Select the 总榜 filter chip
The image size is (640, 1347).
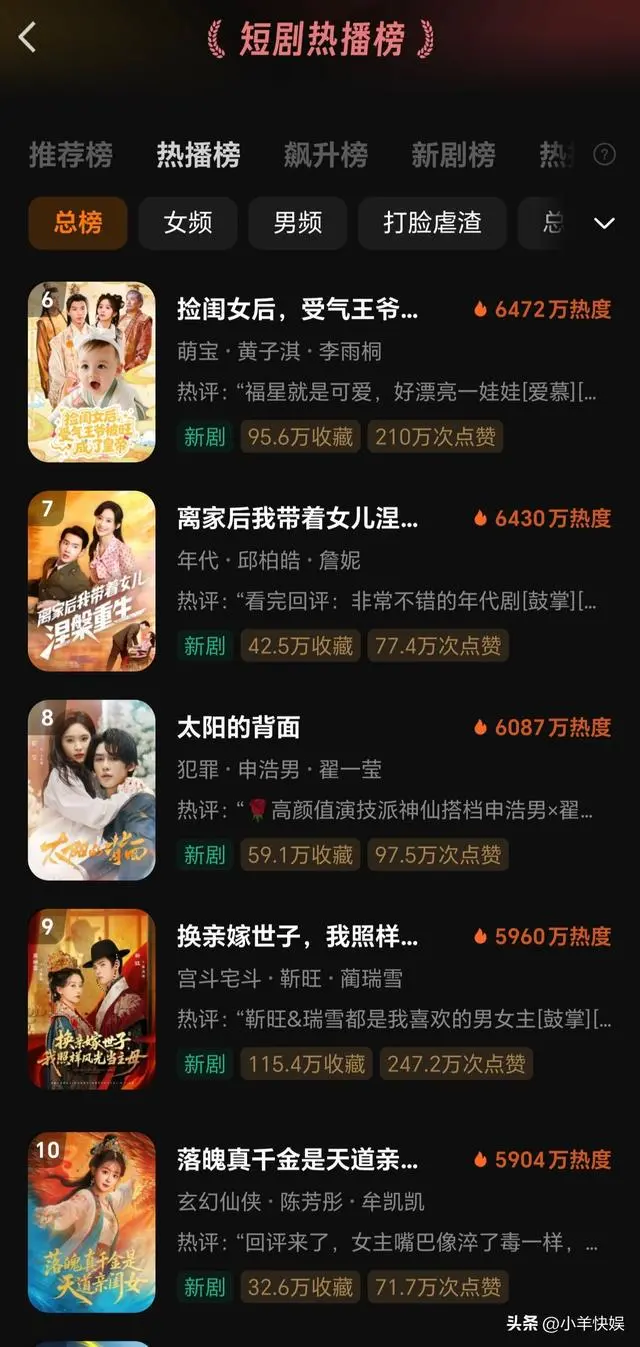tap(78, 222)
